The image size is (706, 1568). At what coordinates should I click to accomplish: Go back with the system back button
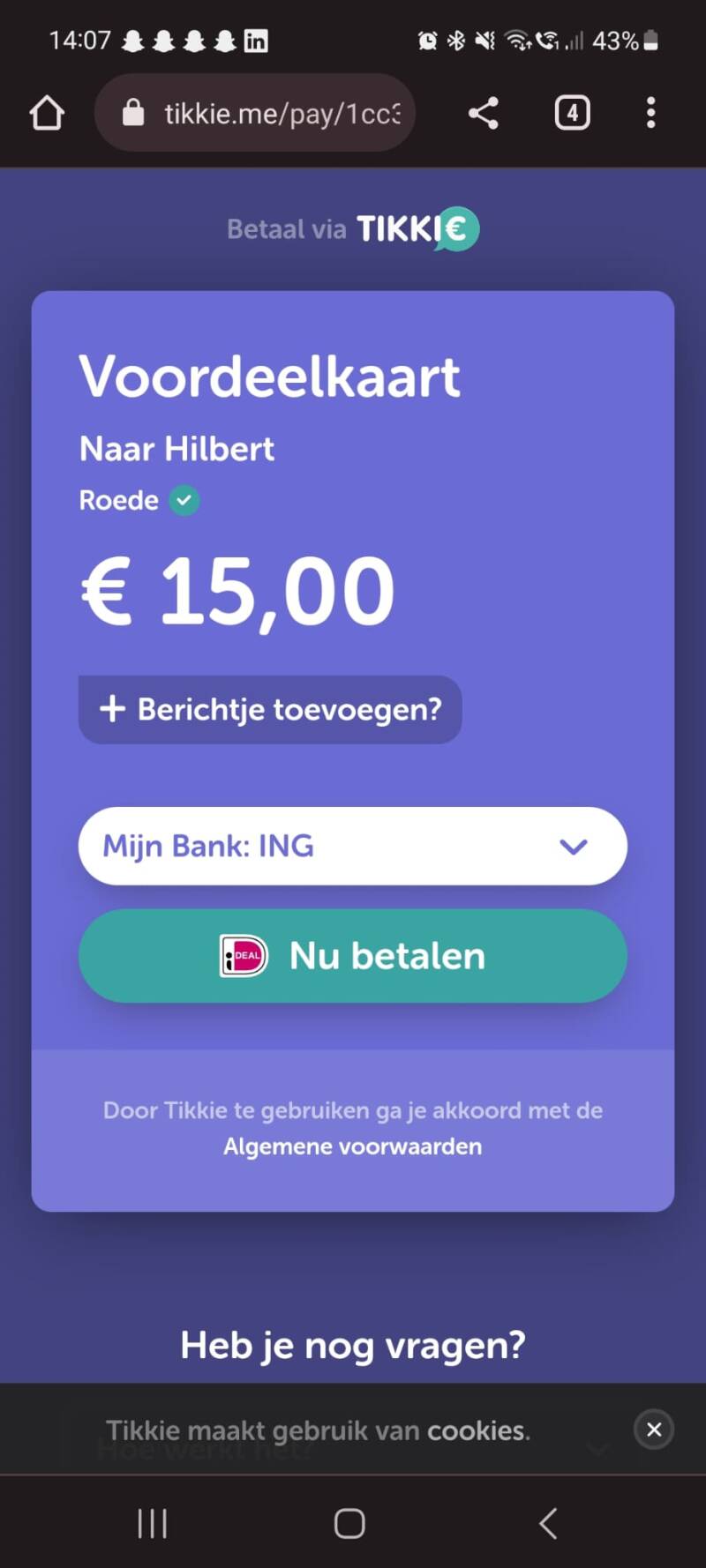tap(548, 1523)
